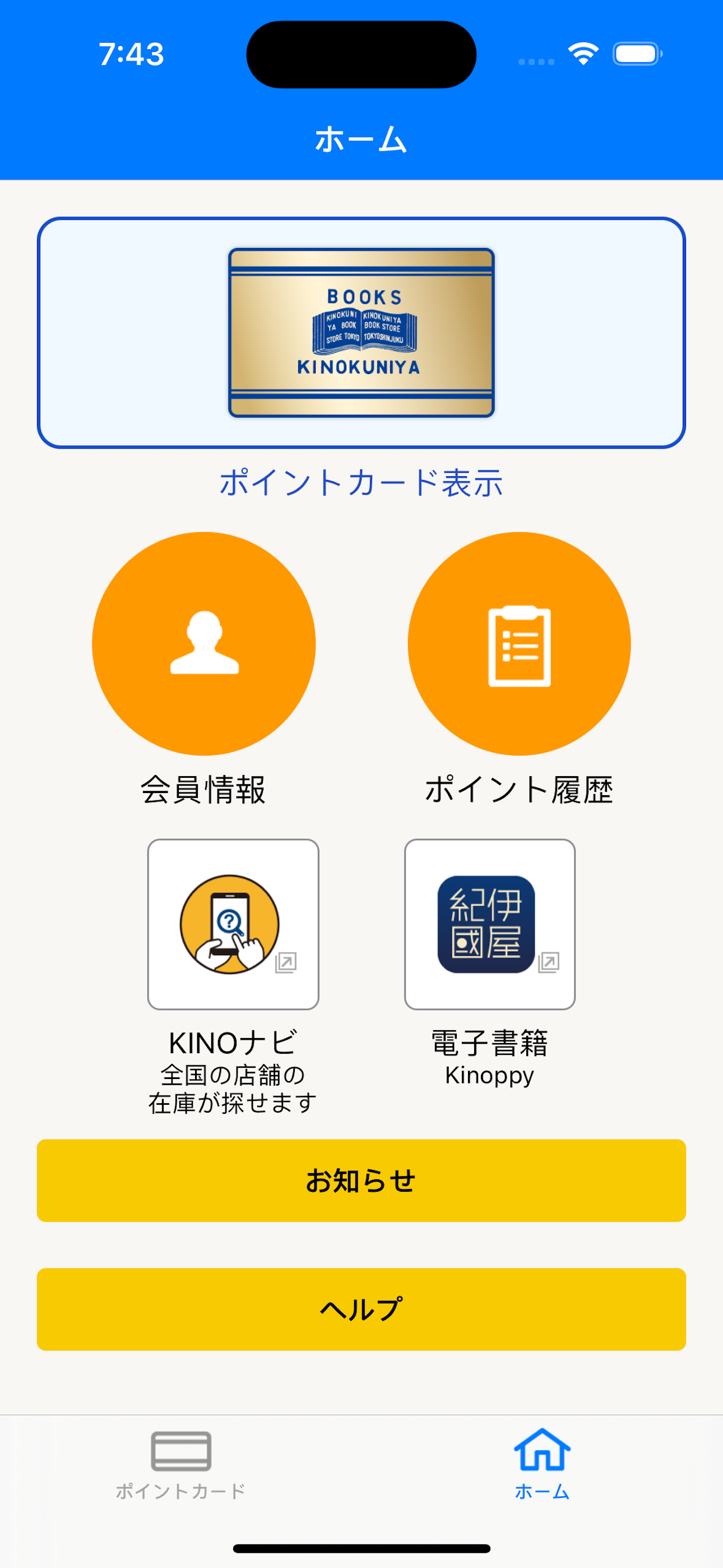Open 電子書籍 Kinoppy app link
723x1568 pixels.
click(490, 924)
